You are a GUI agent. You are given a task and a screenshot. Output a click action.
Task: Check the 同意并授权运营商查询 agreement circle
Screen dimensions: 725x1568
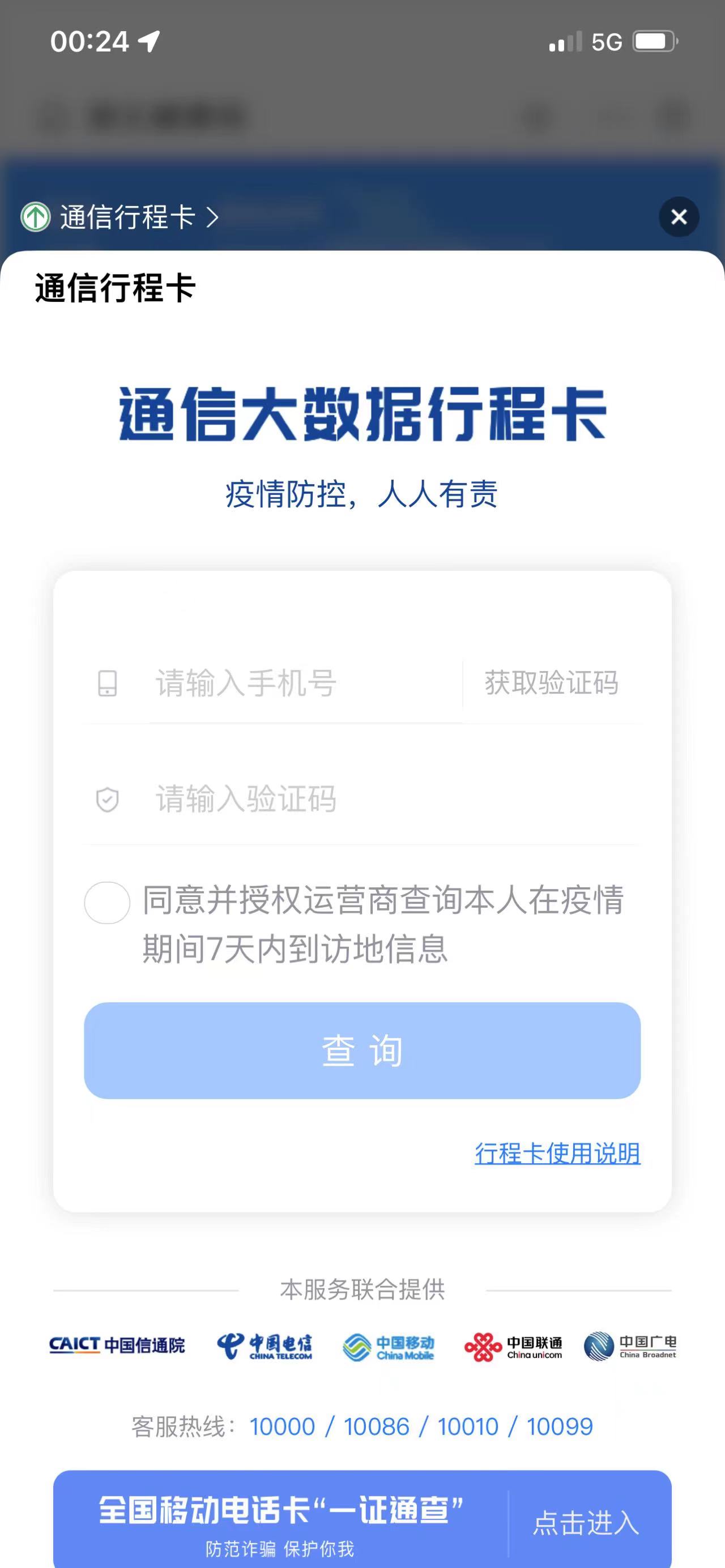coord(107,903)
